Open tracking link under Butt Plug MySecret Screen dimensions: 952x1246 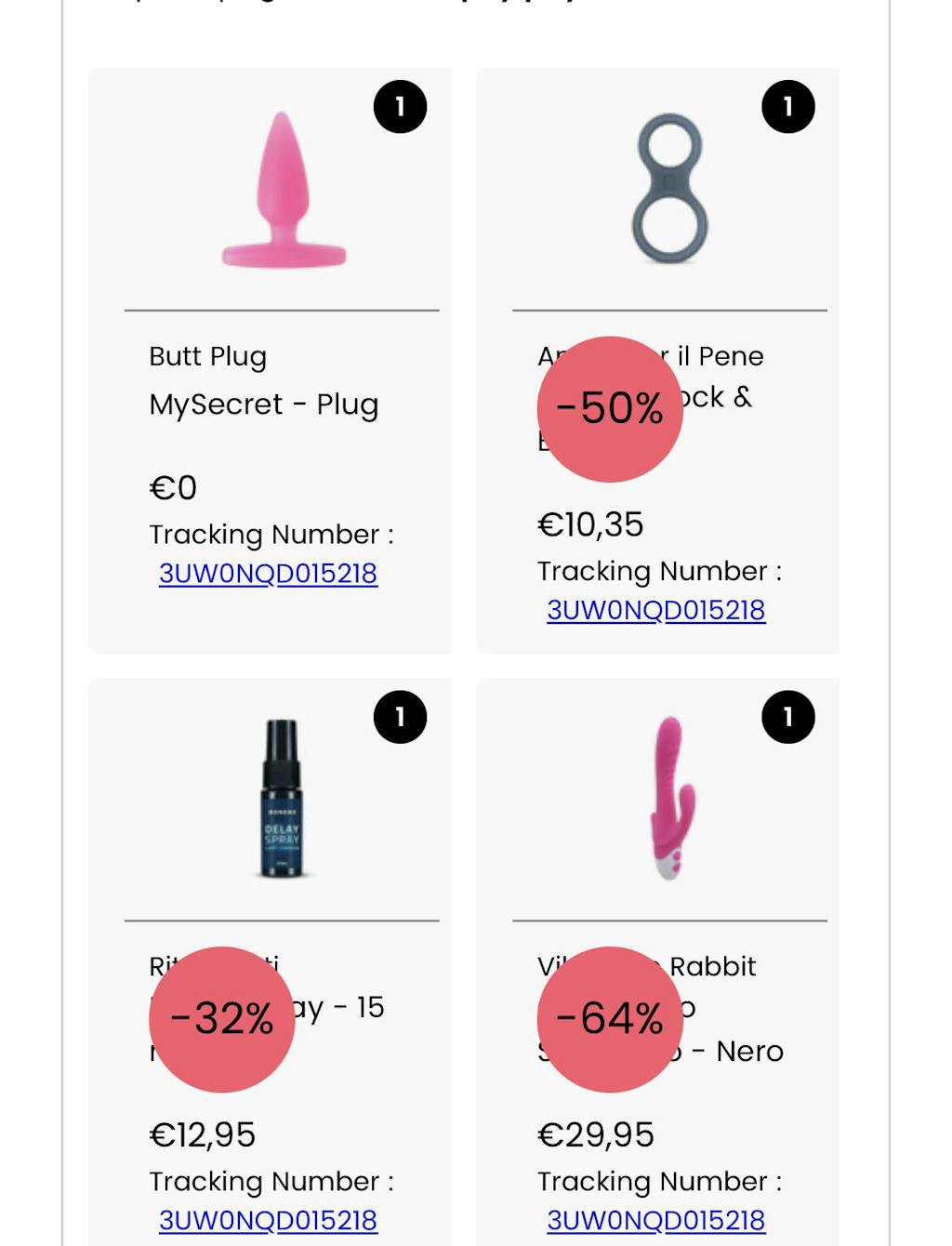(x=268, y=574)
